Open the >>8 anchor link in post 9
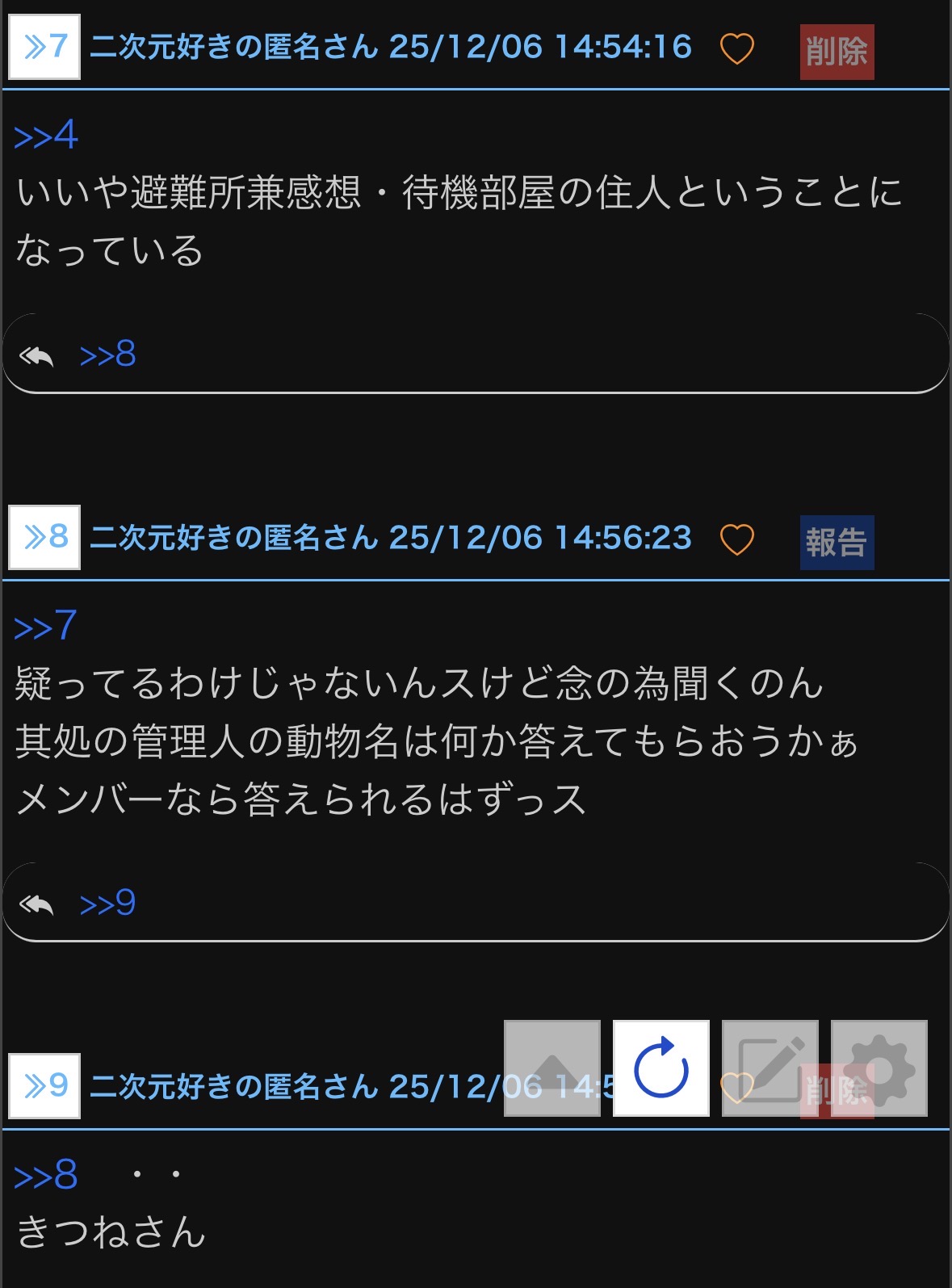Viewport: 952px width, 1288px height. 46,1175
